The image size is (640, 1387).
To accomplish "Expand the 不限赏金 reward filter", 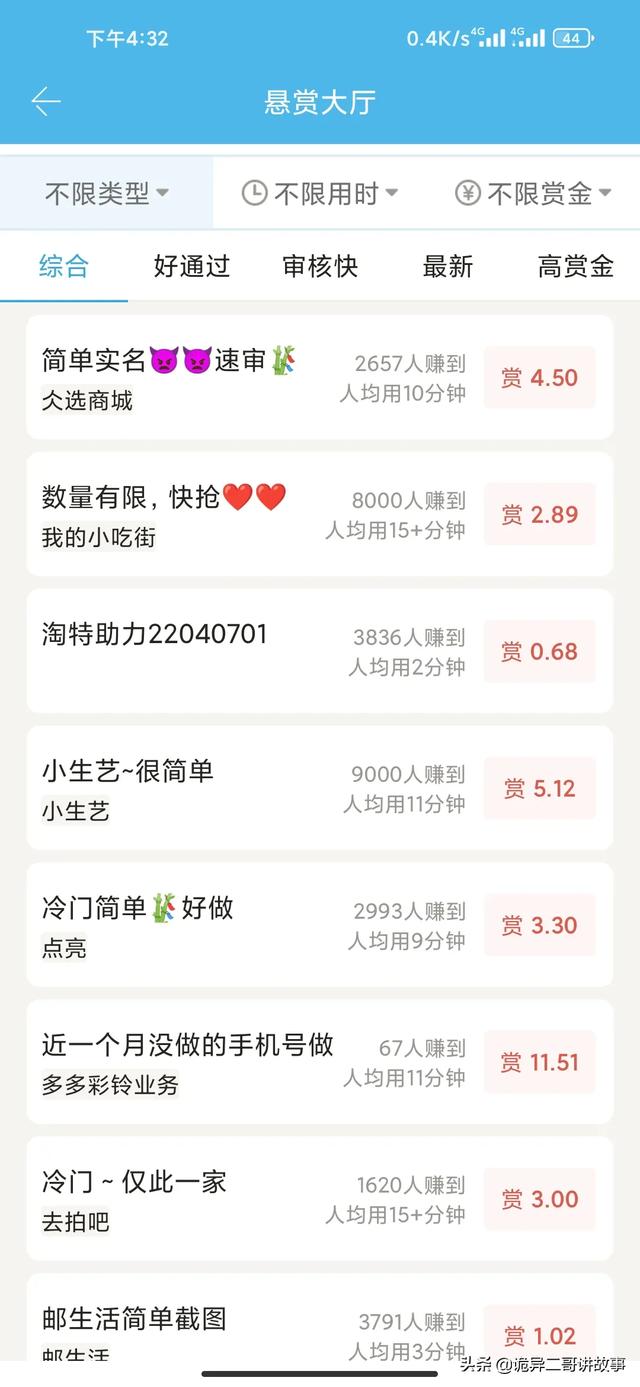I will tap(534, 193).
